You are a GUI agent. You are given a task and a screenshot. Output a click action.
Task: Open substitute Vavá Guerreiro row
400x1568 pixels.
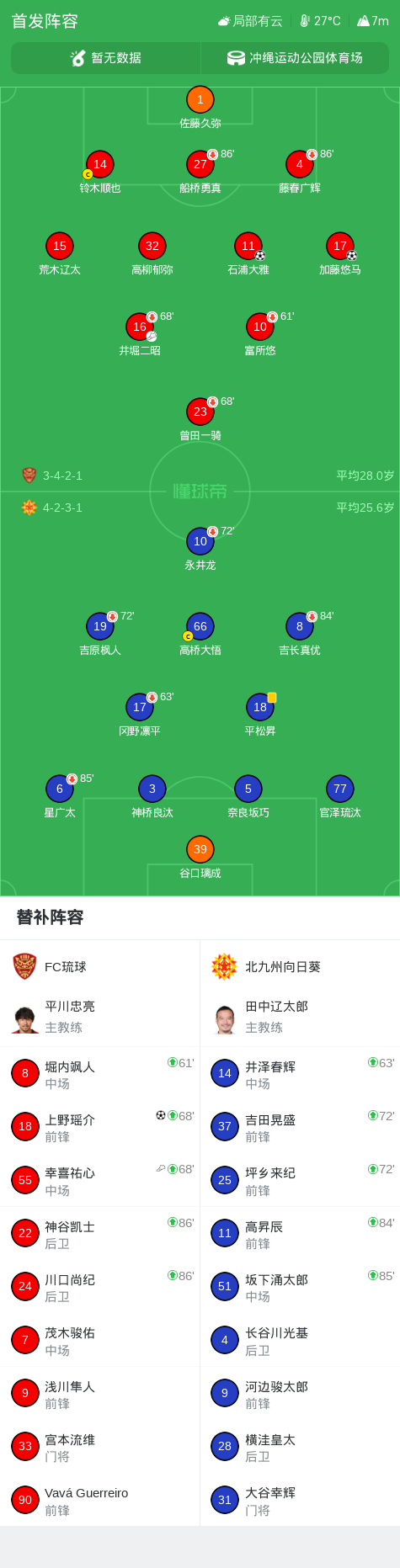tap(100, 1500)
